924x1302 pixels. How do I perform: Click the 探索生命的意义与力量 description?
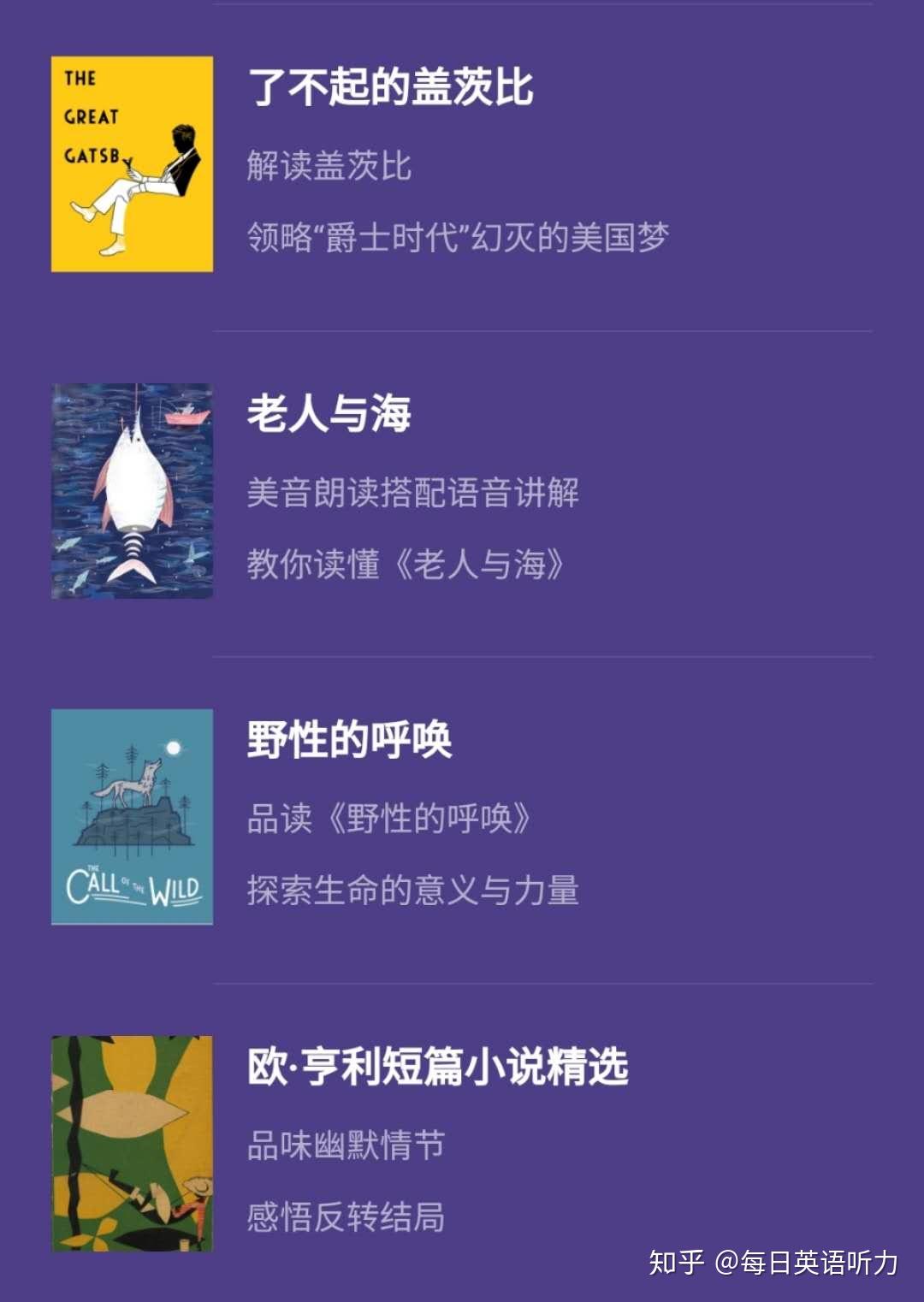[x=412, y=891]
